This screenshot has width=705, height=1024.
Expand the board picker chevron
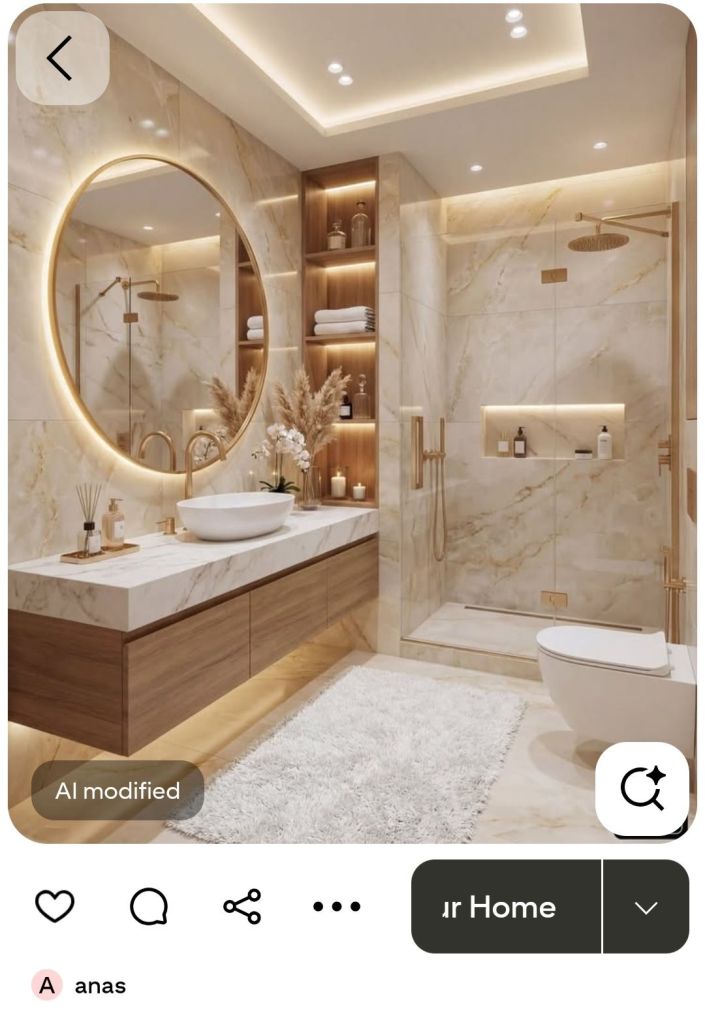pyautogui.click(x=646, y=906)
